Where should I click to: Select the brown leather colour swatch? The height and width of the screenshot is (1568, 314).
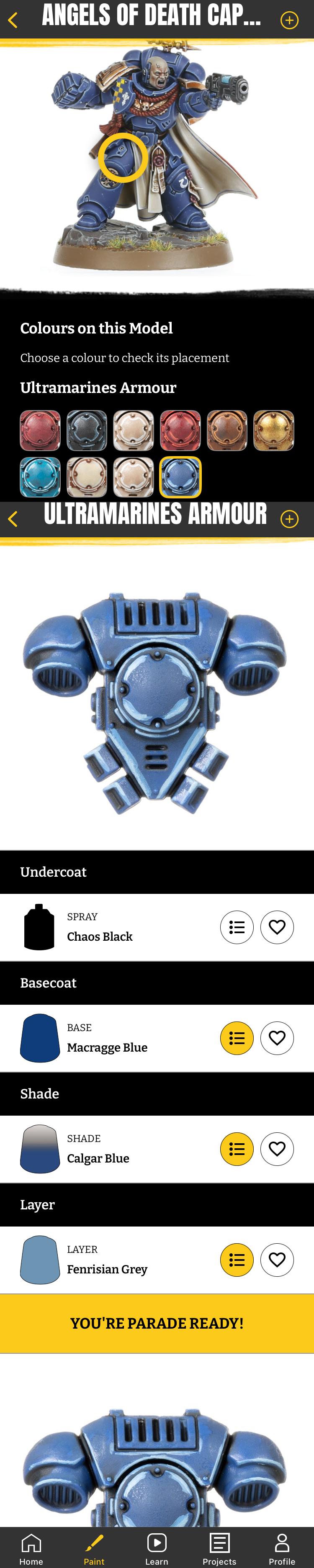pos(227,430)
